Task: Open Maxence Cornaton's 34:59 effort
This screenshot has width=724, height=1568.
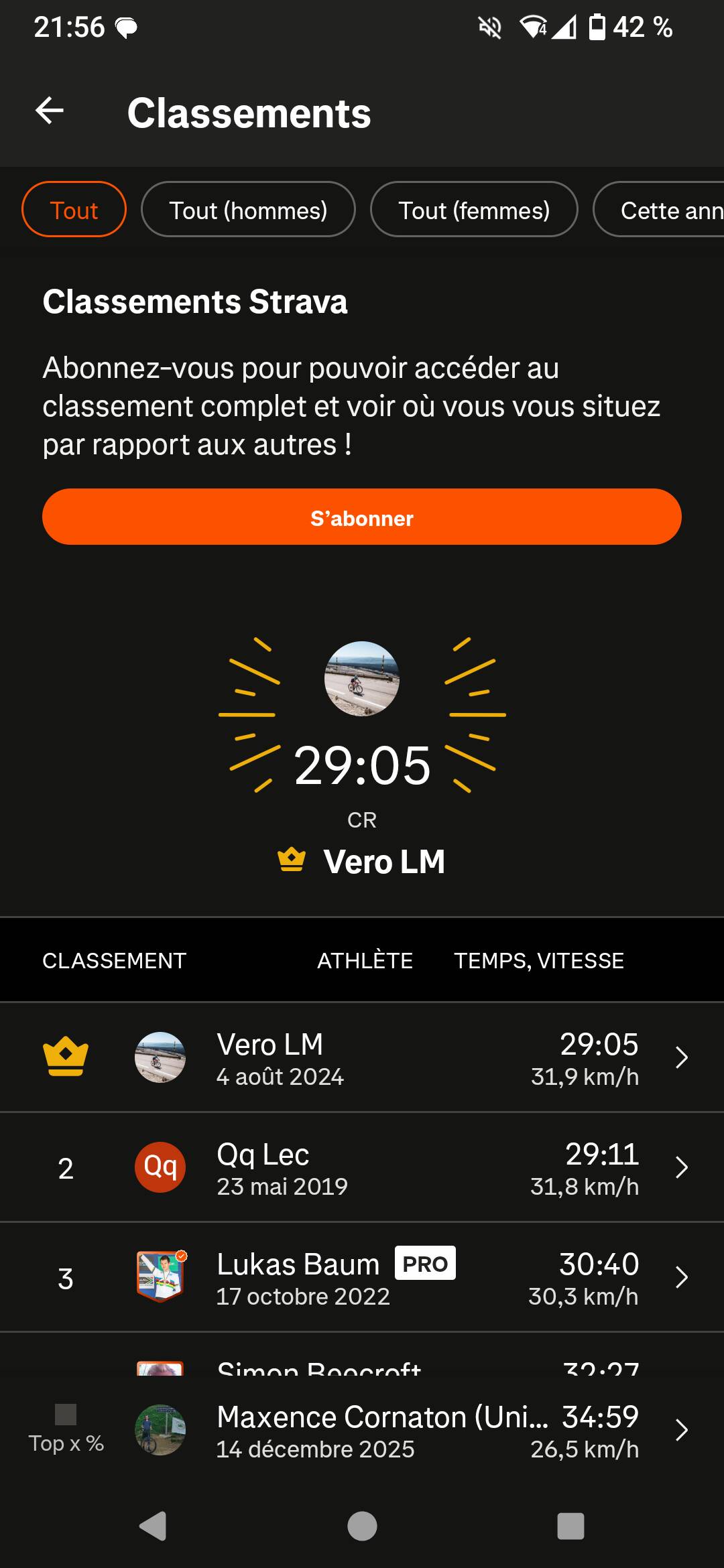Action: click(x=362, y=1431)
